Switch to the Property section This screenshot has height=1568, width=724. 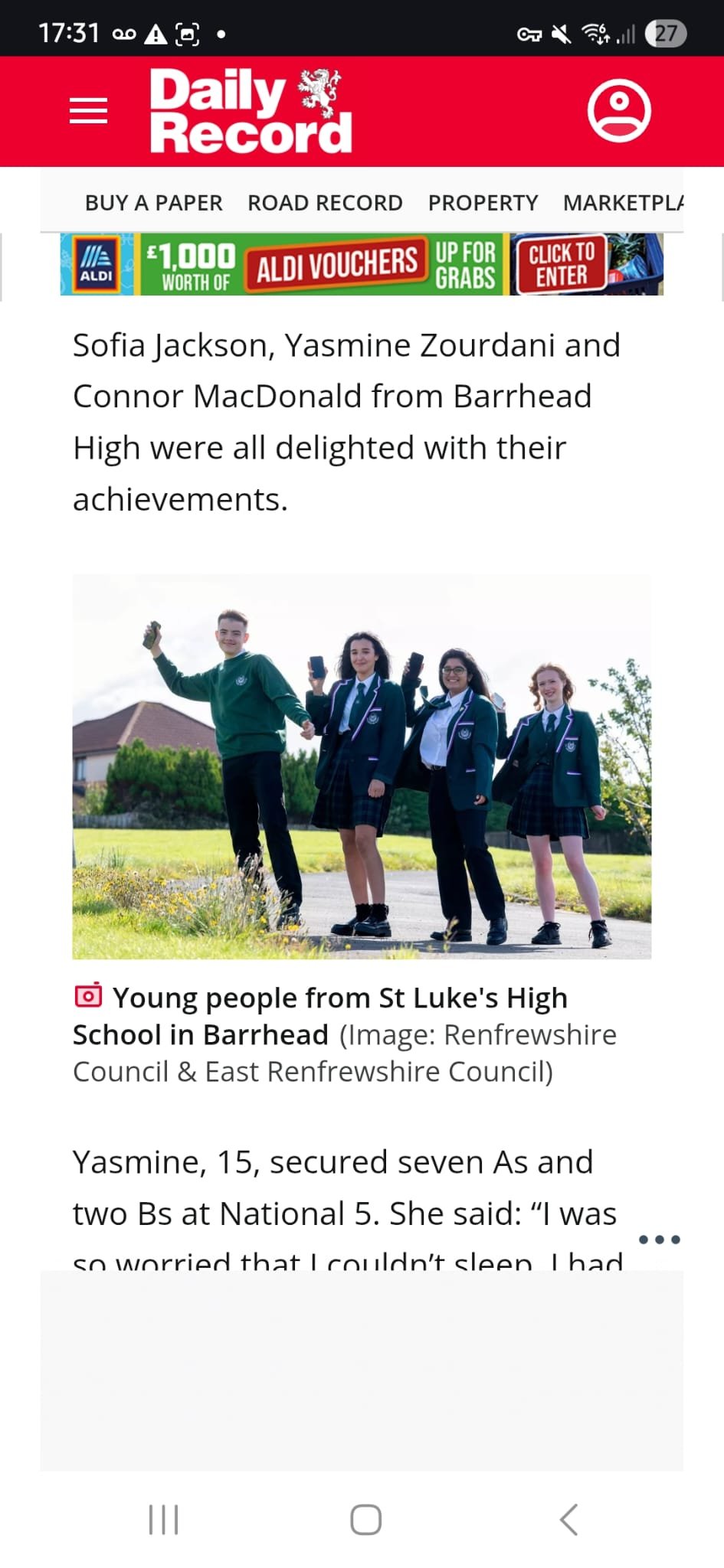[483, 203]
